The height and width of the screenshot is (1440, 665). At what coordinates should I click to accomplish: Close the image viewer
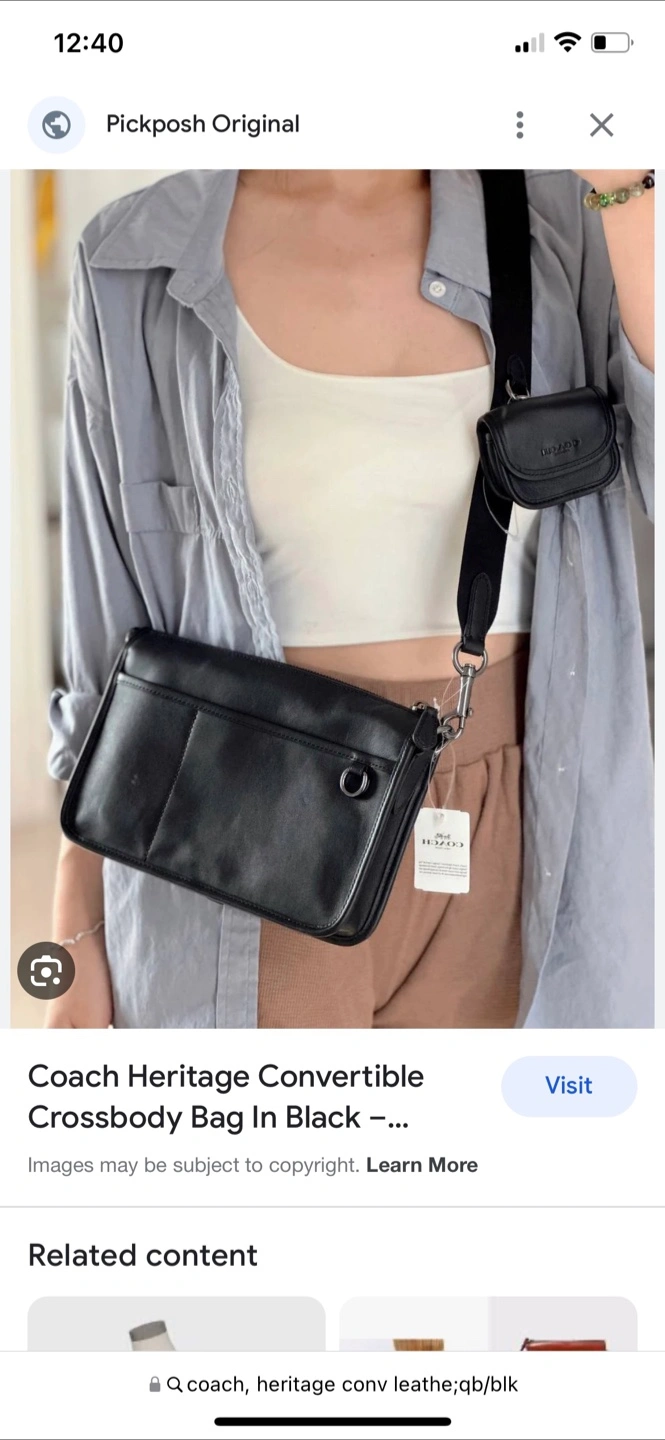pyautogui.click(x=601, y=125)
